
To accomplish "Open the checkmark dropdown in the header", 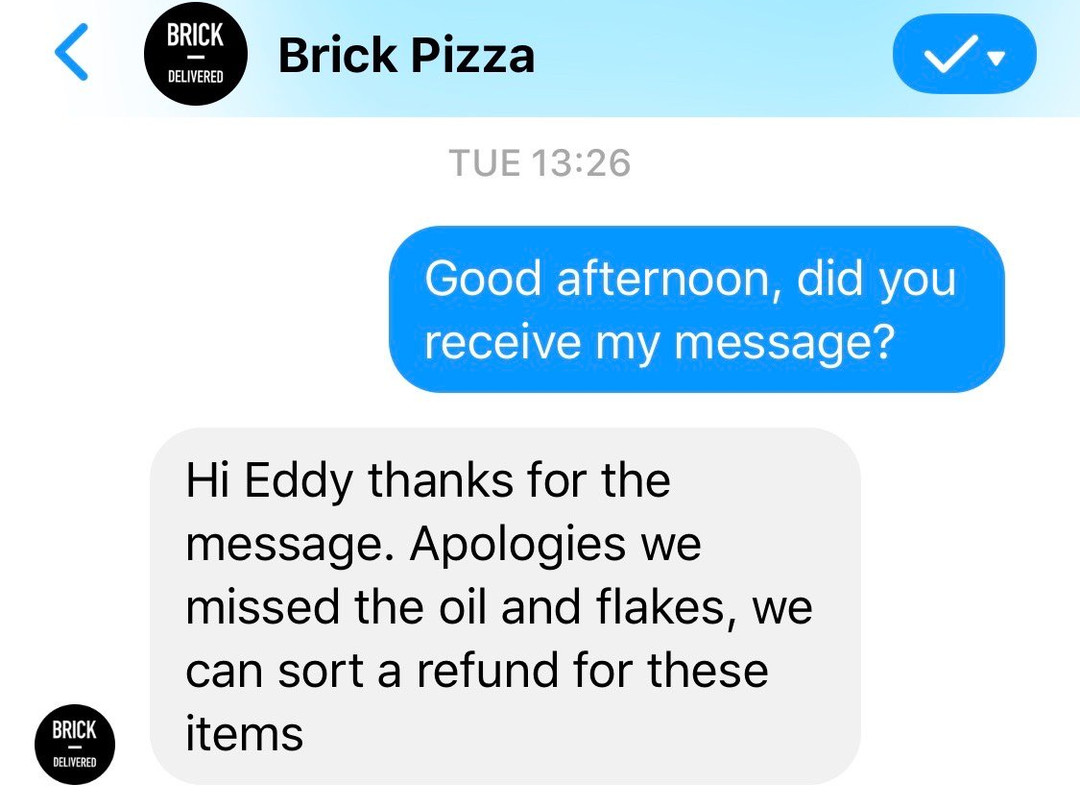I will click(x=963, y=56).
